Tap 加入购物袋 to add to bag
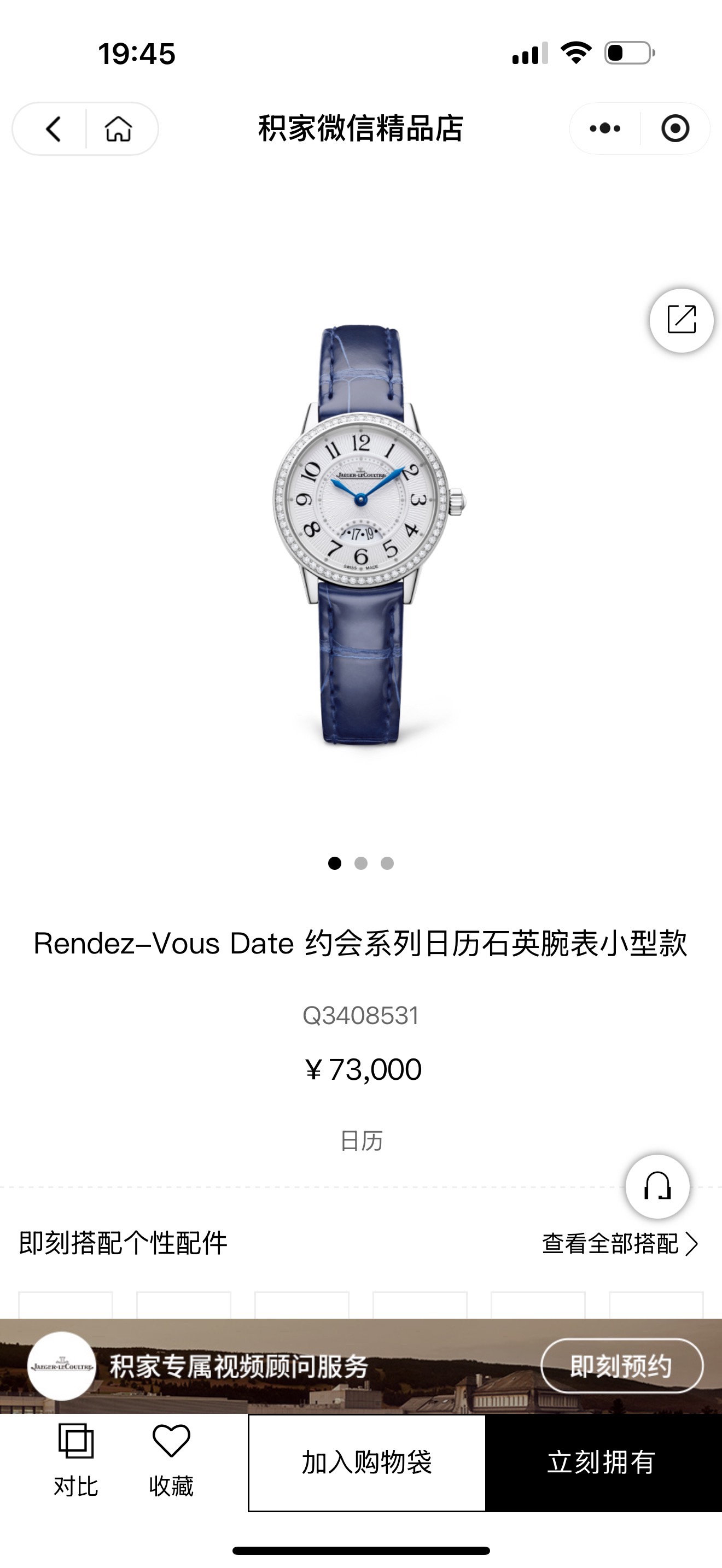Screen dimensions: 722x1568 tap(367, 1462)
